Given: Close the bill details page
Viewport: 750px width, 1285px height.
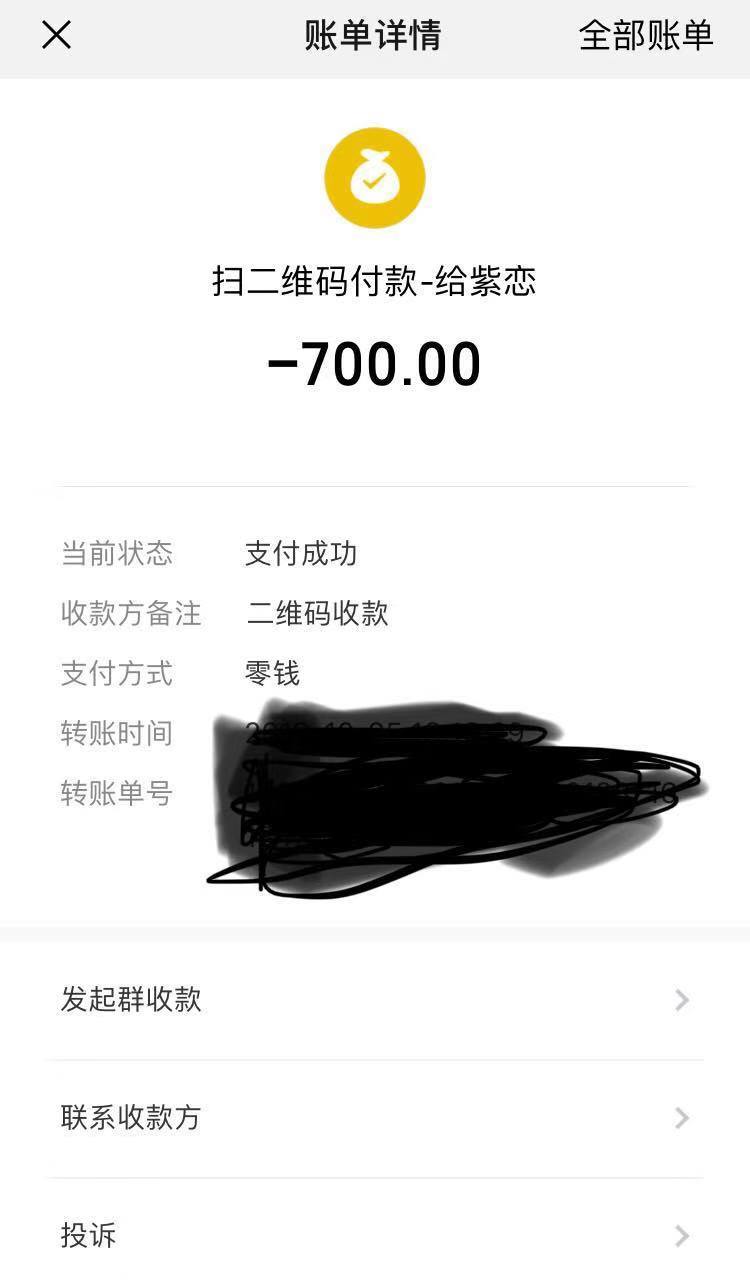Looking at the screenshot, I should coord(56,36).
